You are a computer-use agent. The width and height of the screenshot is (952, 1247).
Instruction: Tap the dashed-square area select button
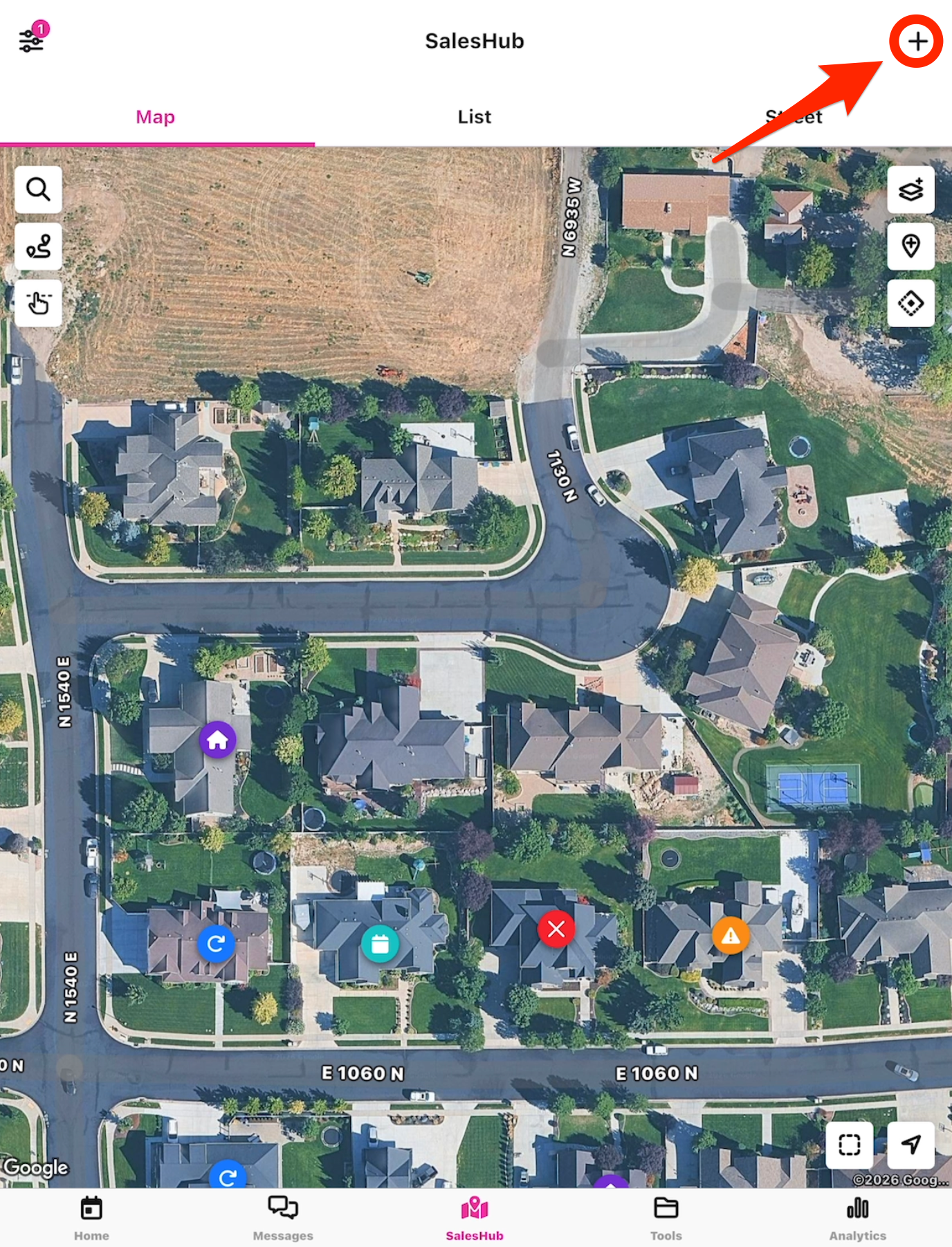click(x=849, y=1145)
